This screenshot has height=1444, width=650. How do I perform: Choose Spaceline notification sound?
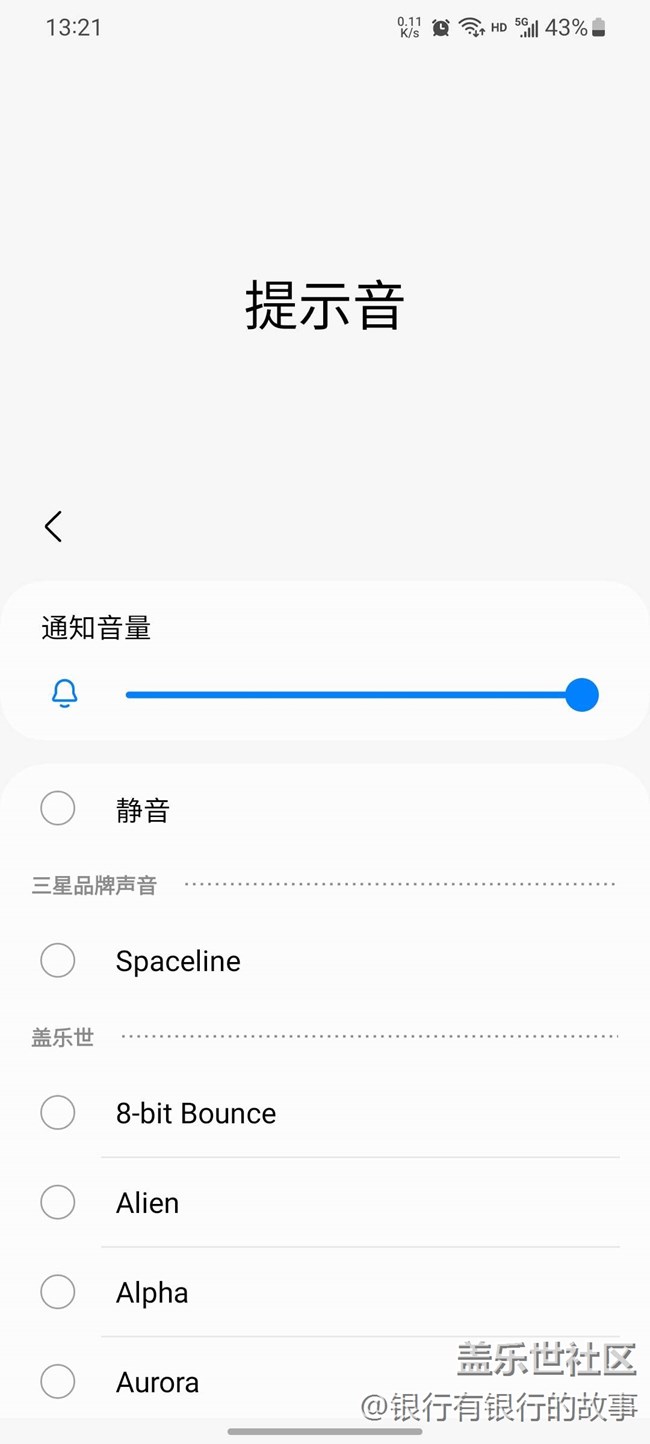tap(325, 961)
